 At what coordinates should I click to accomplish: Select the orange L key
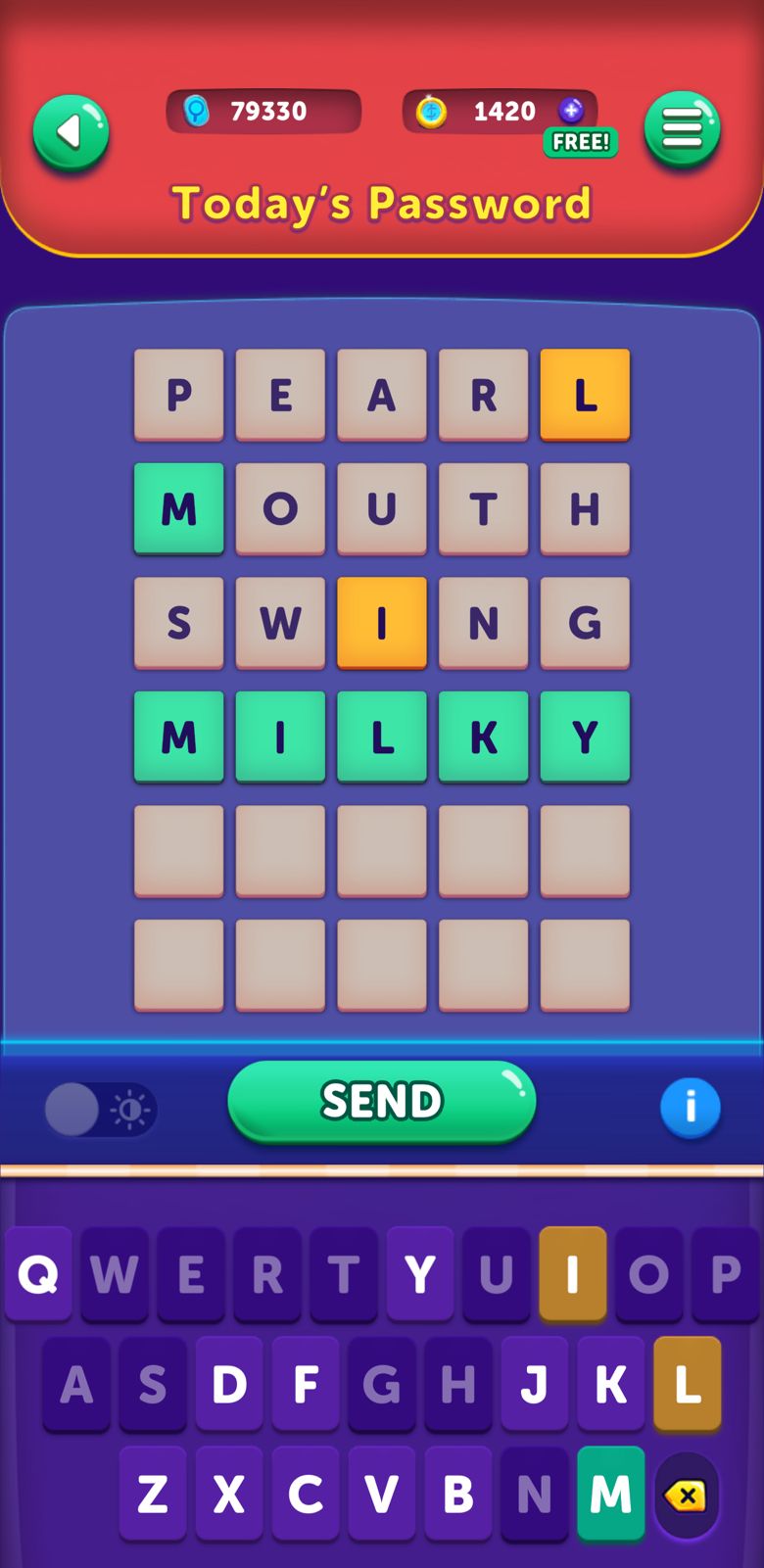(688, 1383)
